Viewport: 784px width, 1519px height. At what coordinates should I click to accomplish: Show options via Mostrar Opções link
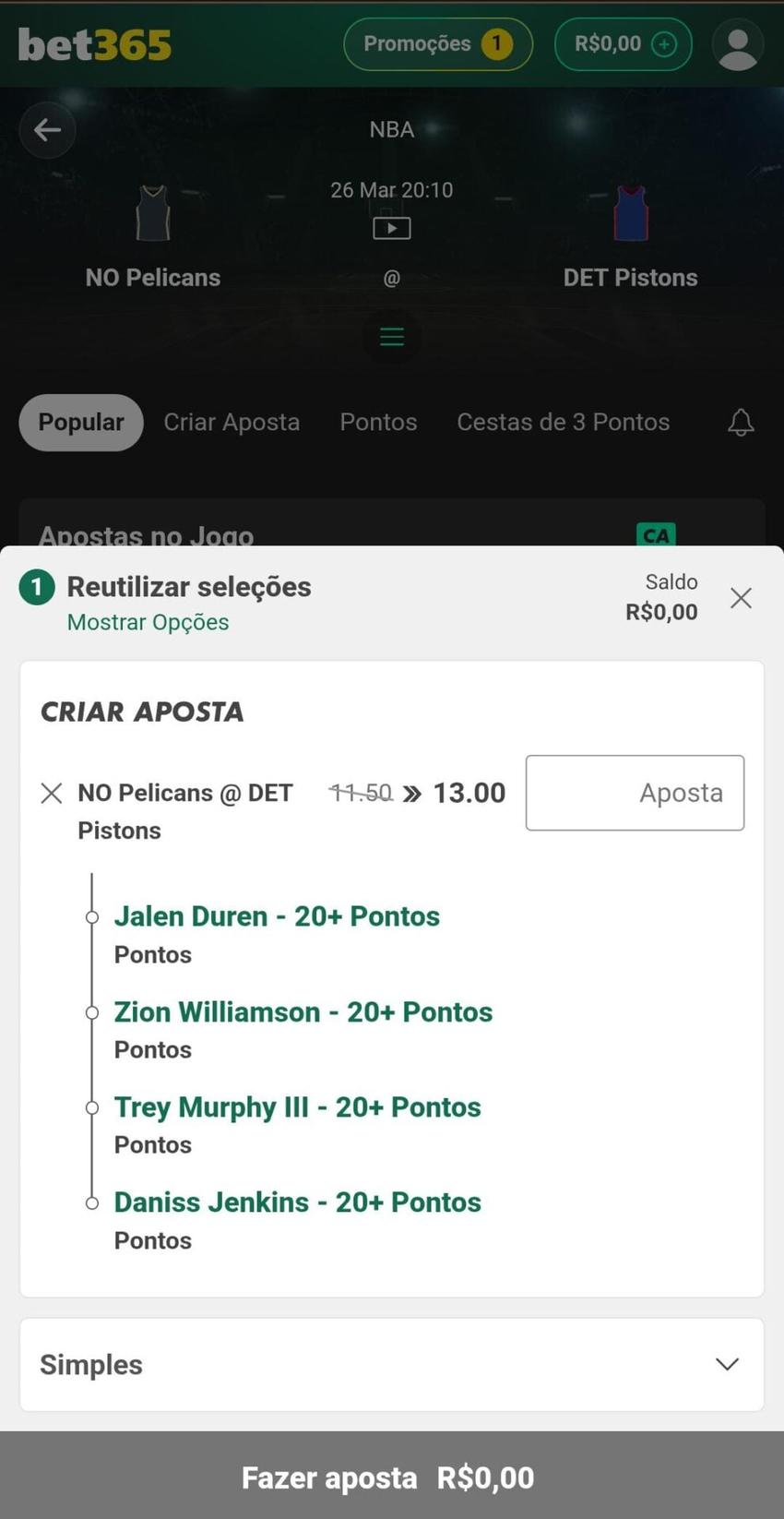(148, 622)
